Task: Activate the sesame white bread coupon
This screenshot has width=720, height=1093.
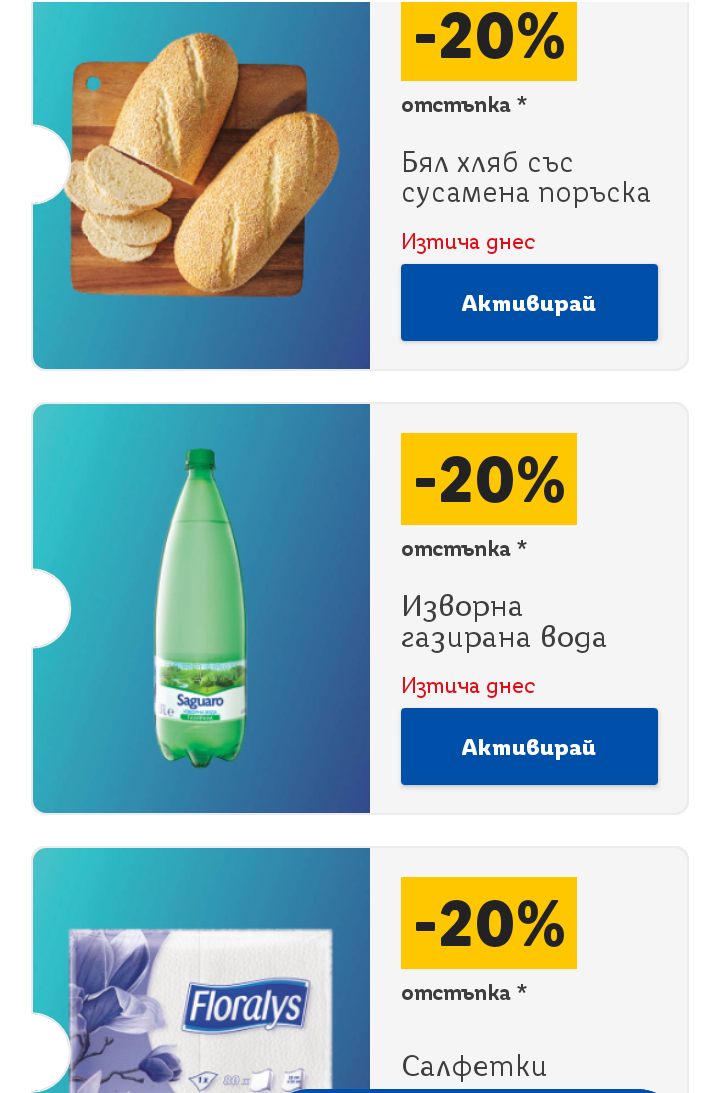Action: click(x=529, y=303)
